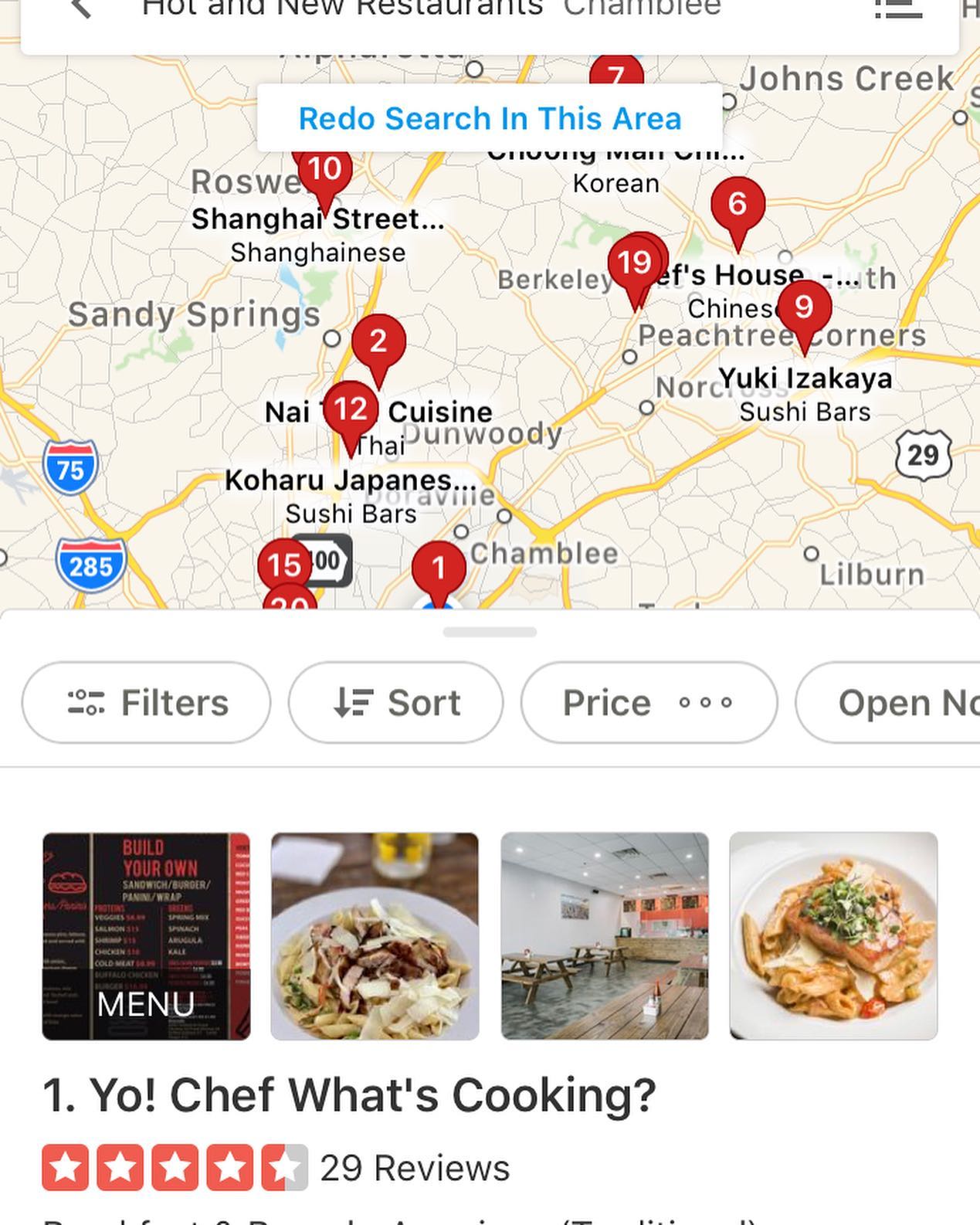Tap Redo Search In This Area
This screenshot has width=980, height=1225.
(490, 119)
